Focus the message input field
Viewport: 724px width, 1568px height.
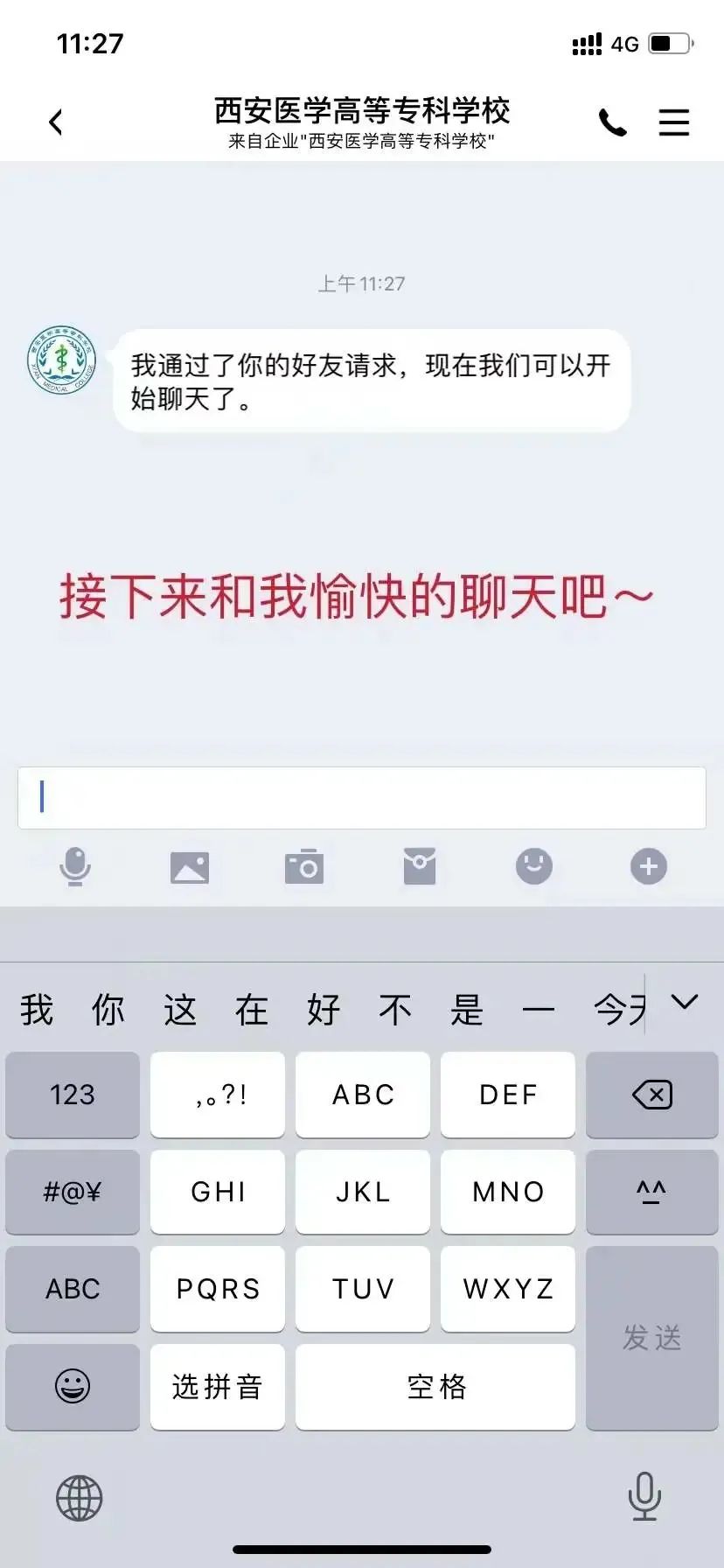(362, 798)
